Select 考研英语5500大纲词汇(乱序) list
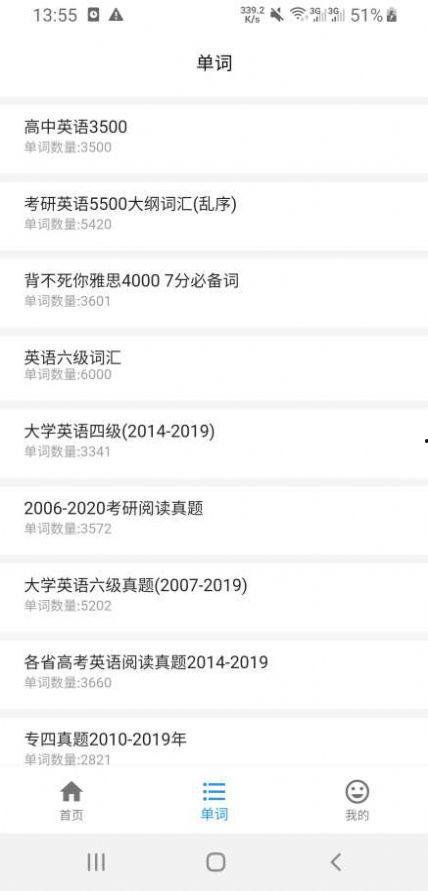The height and width of the screenshot is (891, 428). (214, 215)
